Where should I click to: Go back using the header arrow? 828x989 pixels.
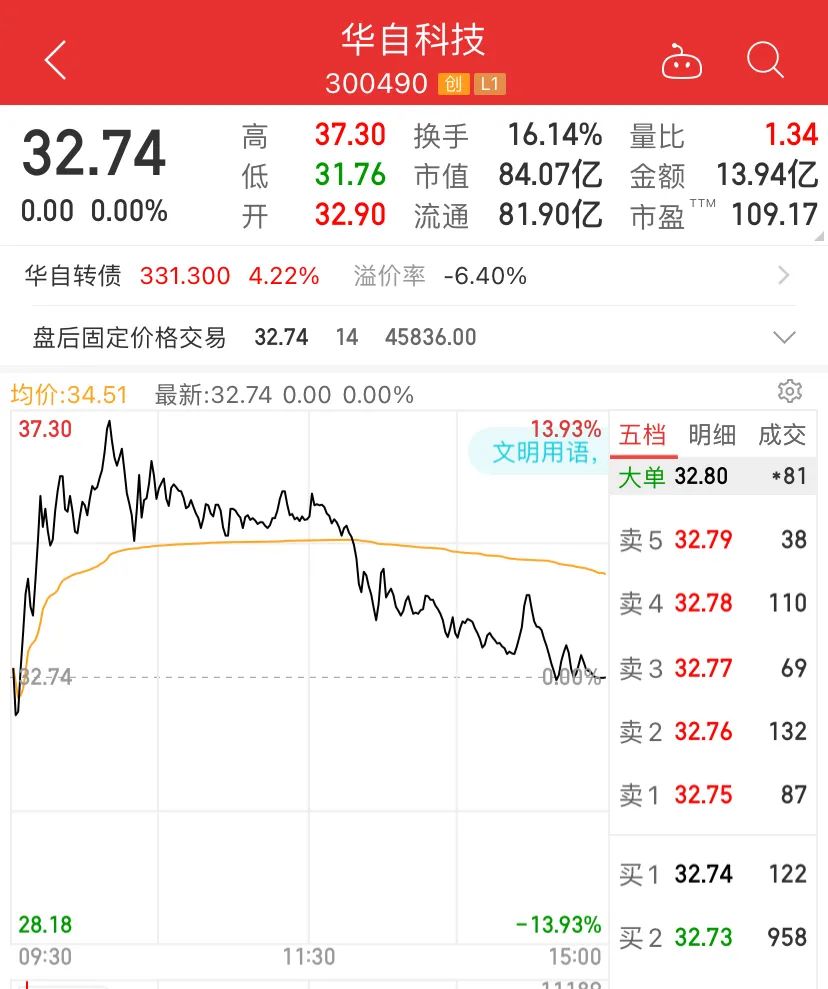pos(56,61)
